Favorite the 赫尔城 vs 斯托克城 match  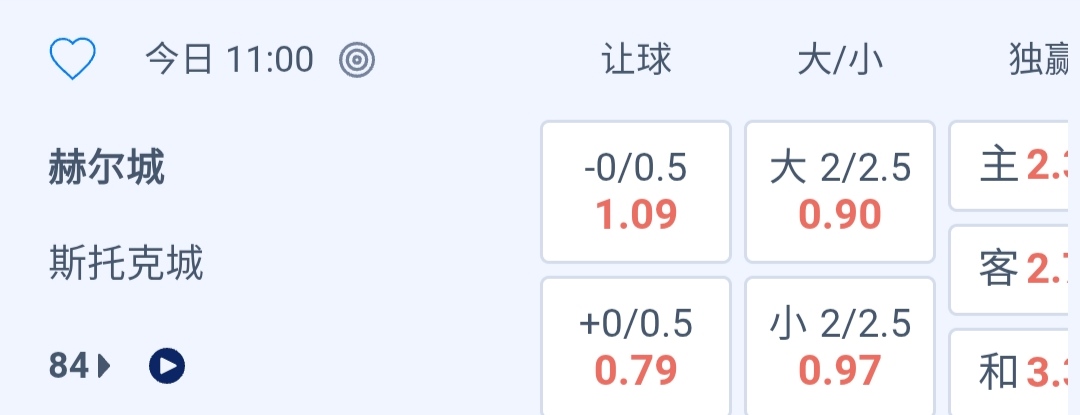click(72, 60)
